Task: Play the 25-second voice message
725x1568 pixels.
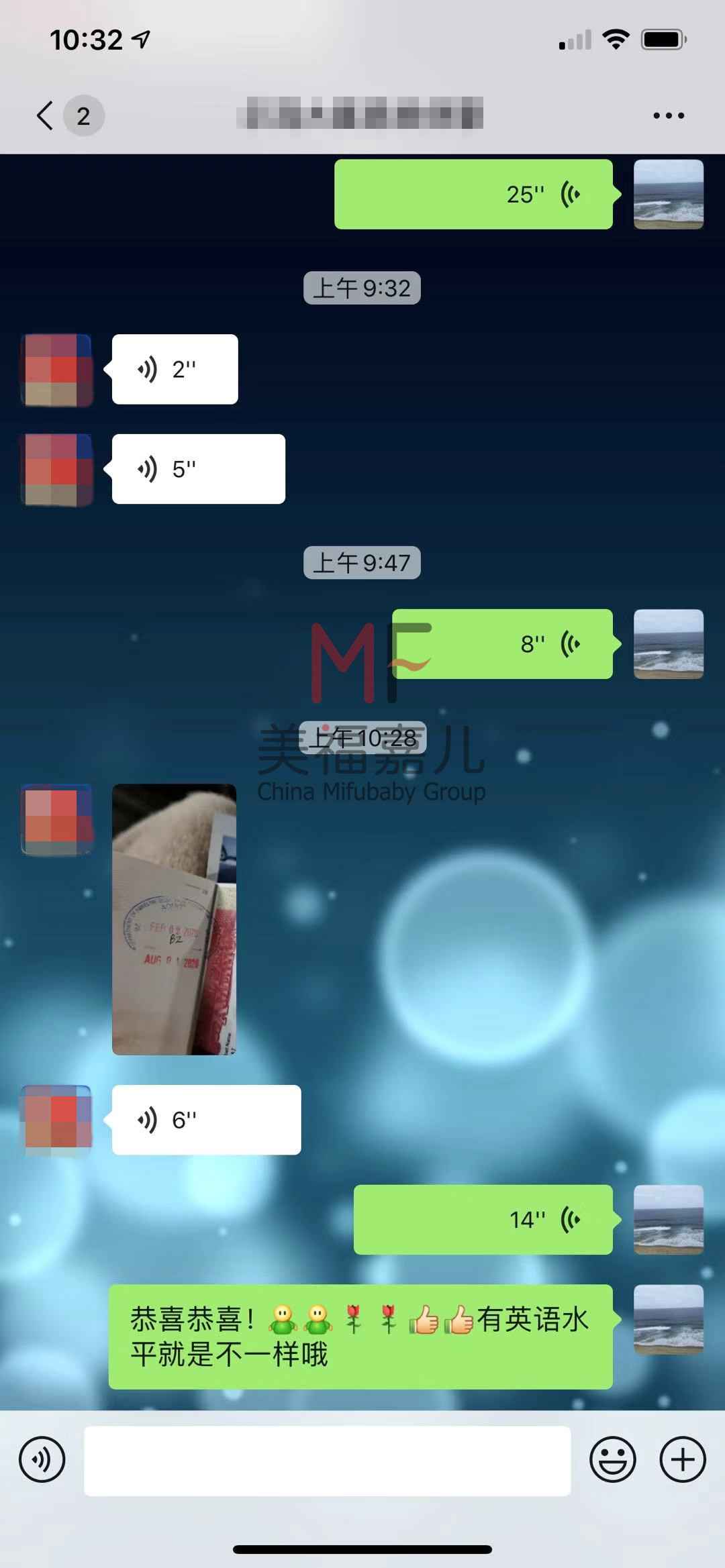Action: click(x=473, y=195)
